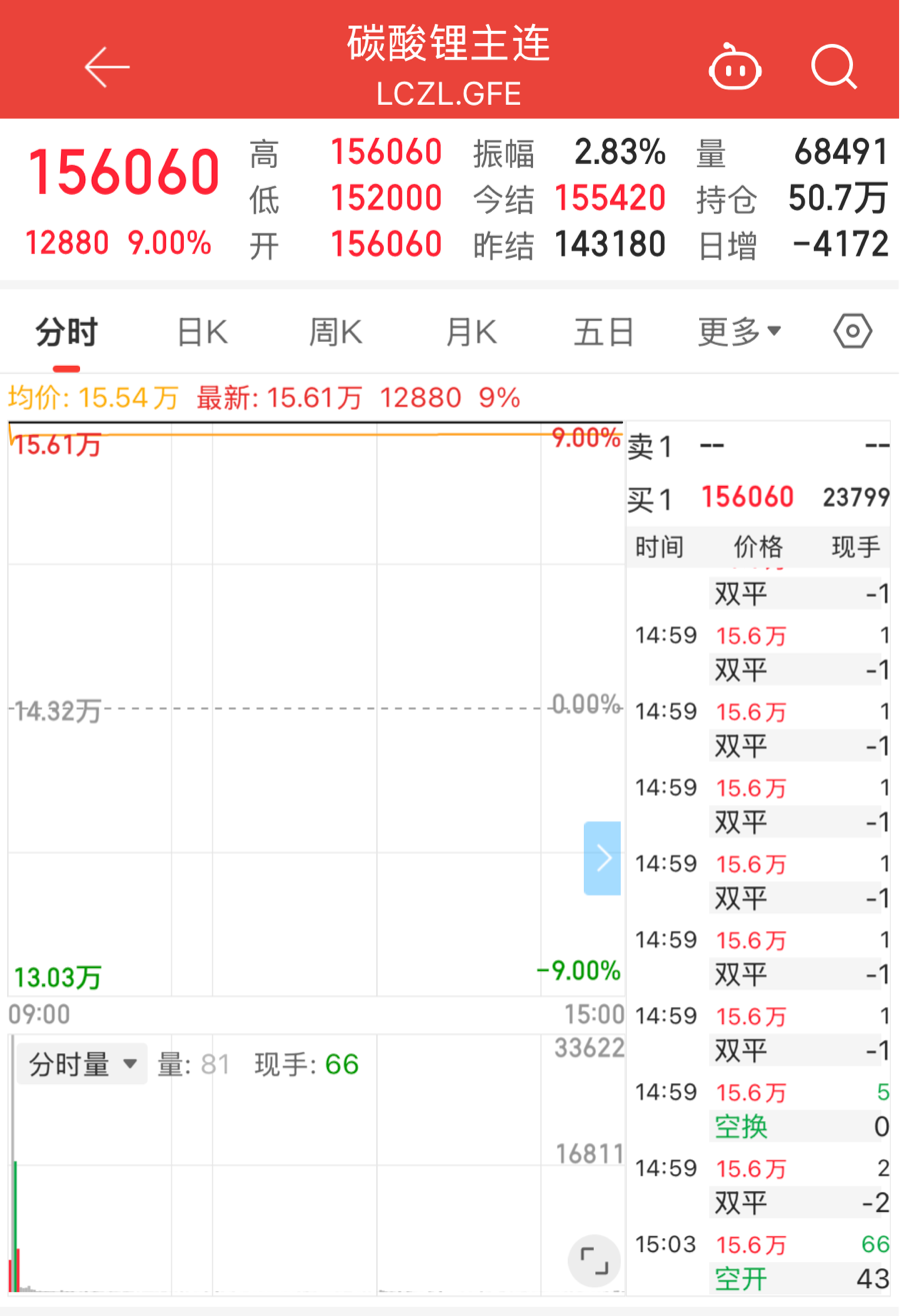The image size is (900, 1316).
Task: Open the robot assistant icon
Action: tap(734, 68)
